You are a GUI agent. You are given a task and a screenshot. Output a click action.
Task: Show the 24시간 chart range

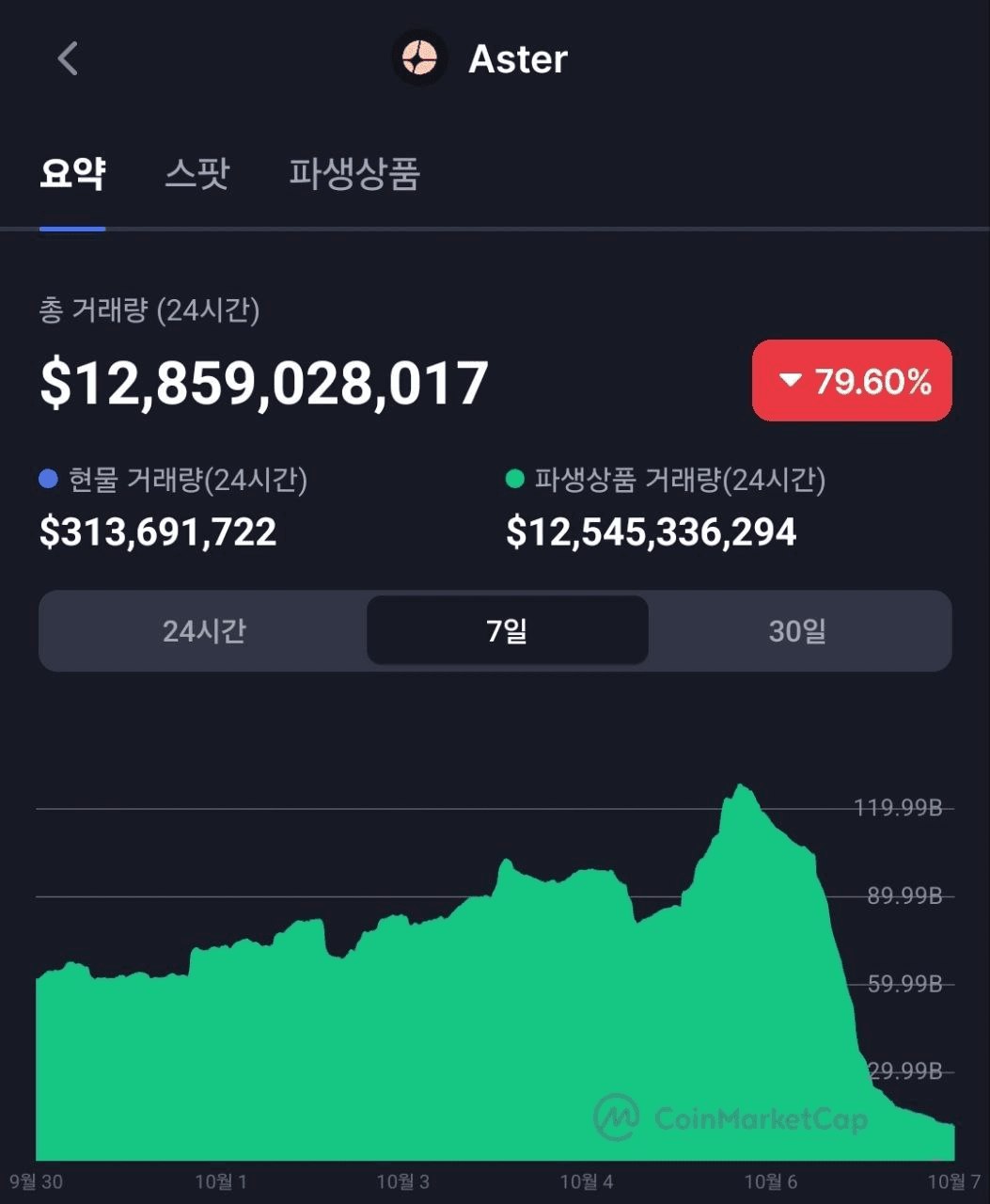pos(204,630)
